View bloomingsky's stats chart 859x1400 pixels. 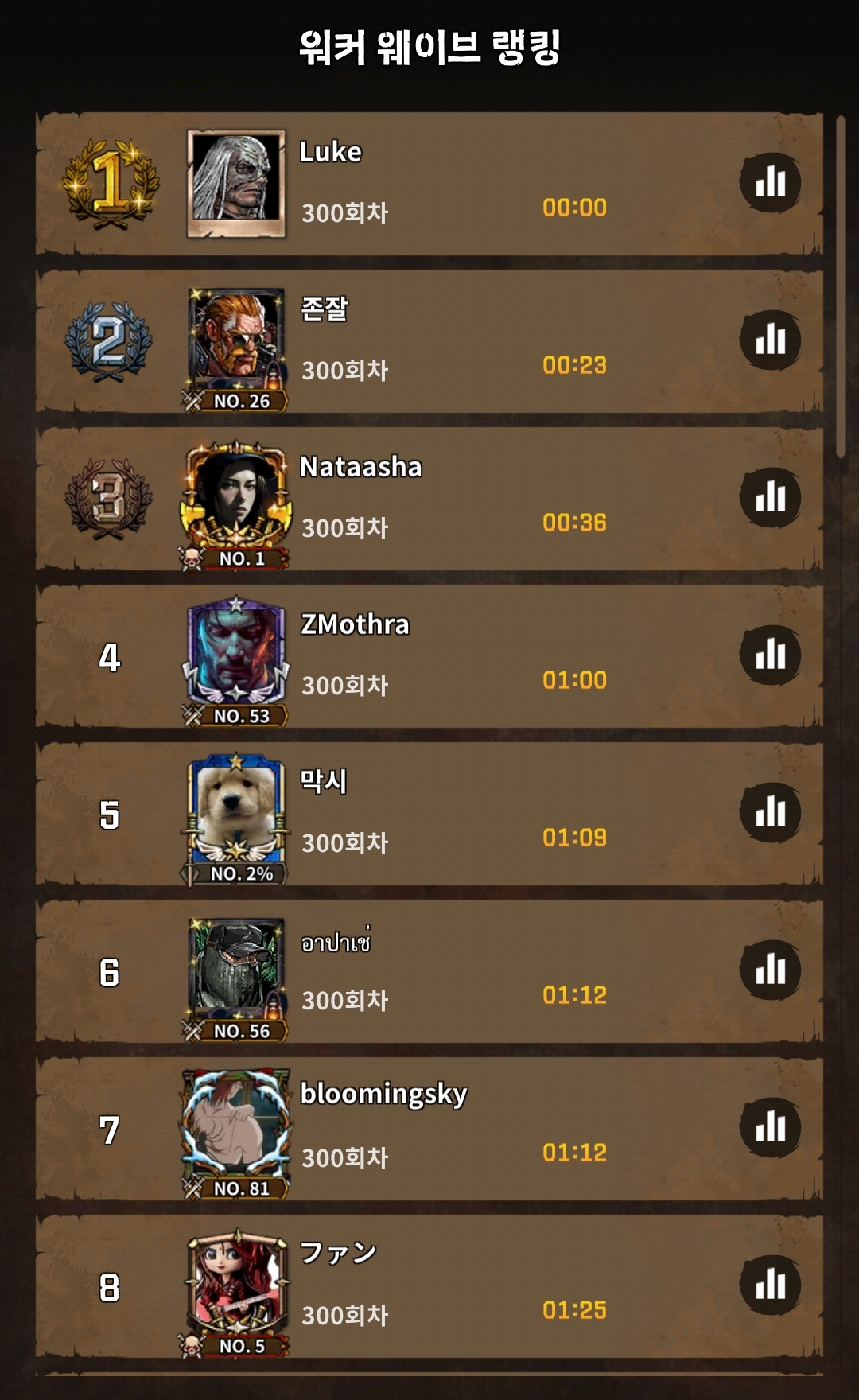[770, 1128]
